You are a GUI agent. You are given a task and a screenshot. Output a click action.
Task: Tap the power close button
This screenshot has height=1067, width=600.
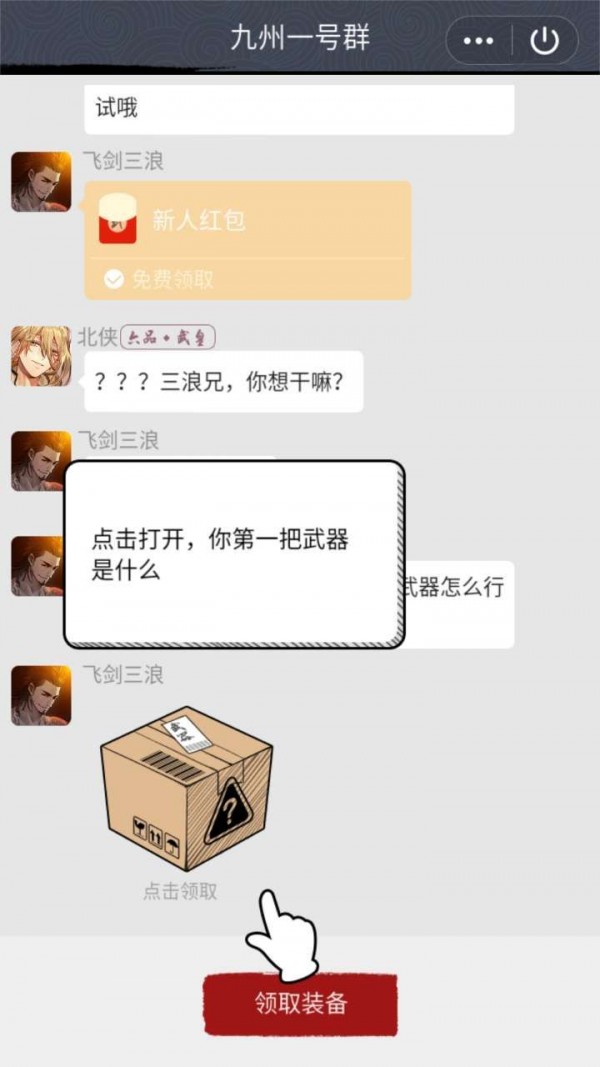(x=544, y=41)
